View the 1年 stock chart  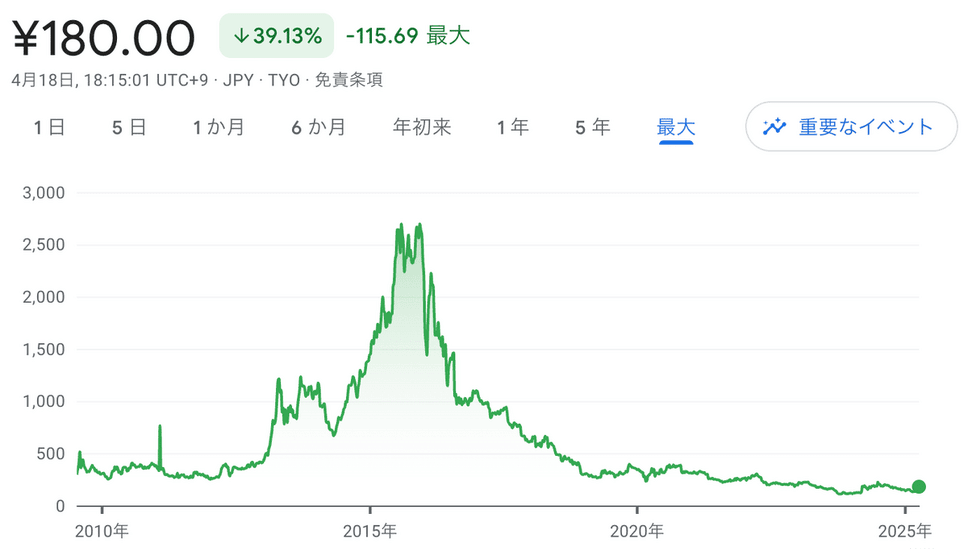pos(513,127)
